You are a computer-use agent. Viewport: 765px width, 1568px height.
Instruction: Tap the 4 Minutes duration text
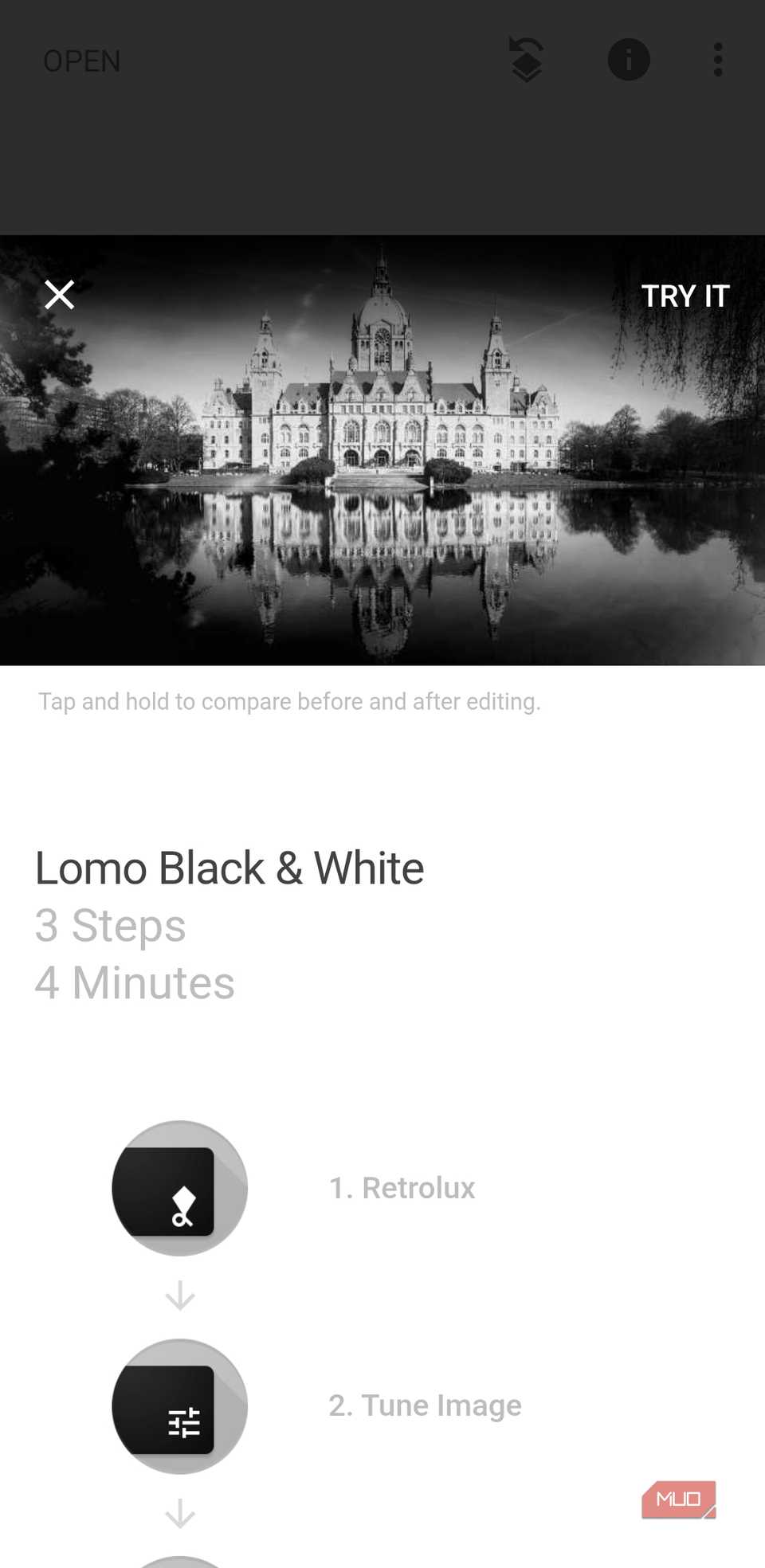(134, 983)
